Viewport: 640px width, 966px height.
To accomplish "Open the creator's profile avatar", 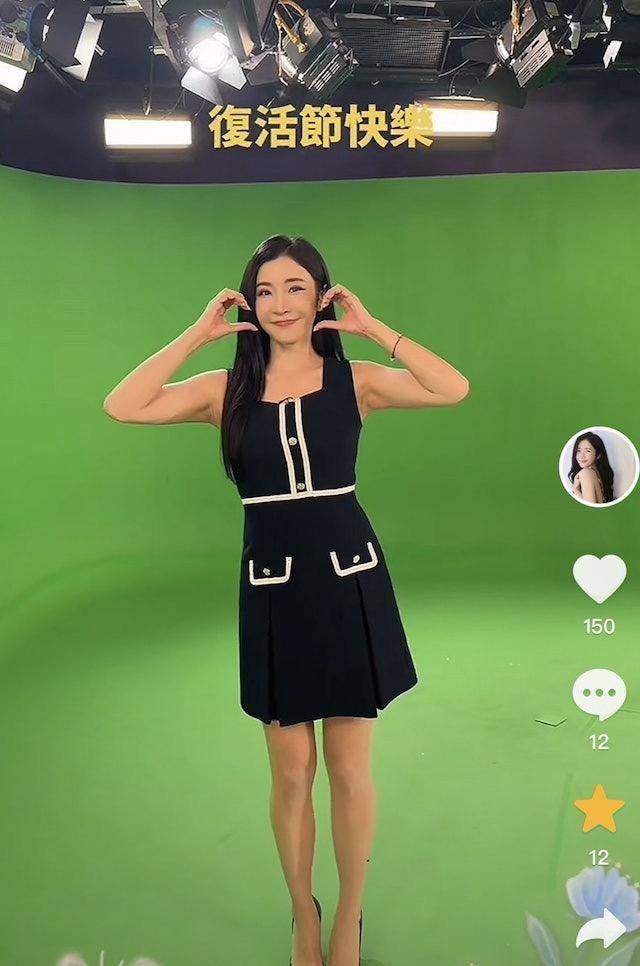I will (598, 467).
